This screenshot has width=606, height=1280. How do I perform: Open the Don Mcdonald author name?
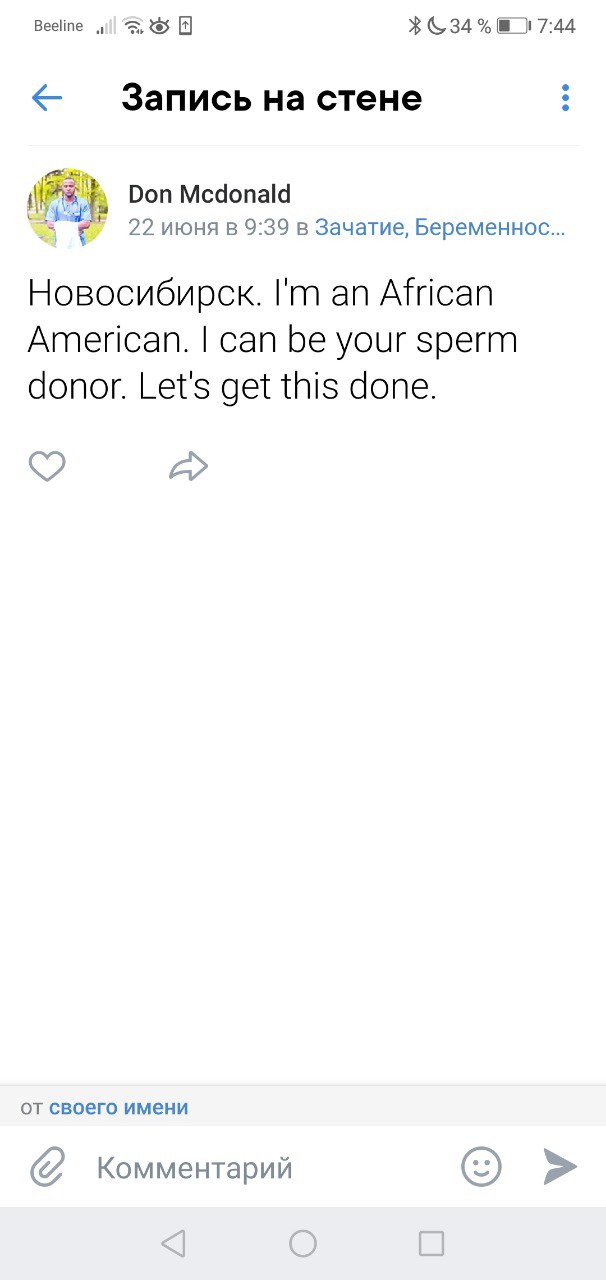tap(209, 193)
